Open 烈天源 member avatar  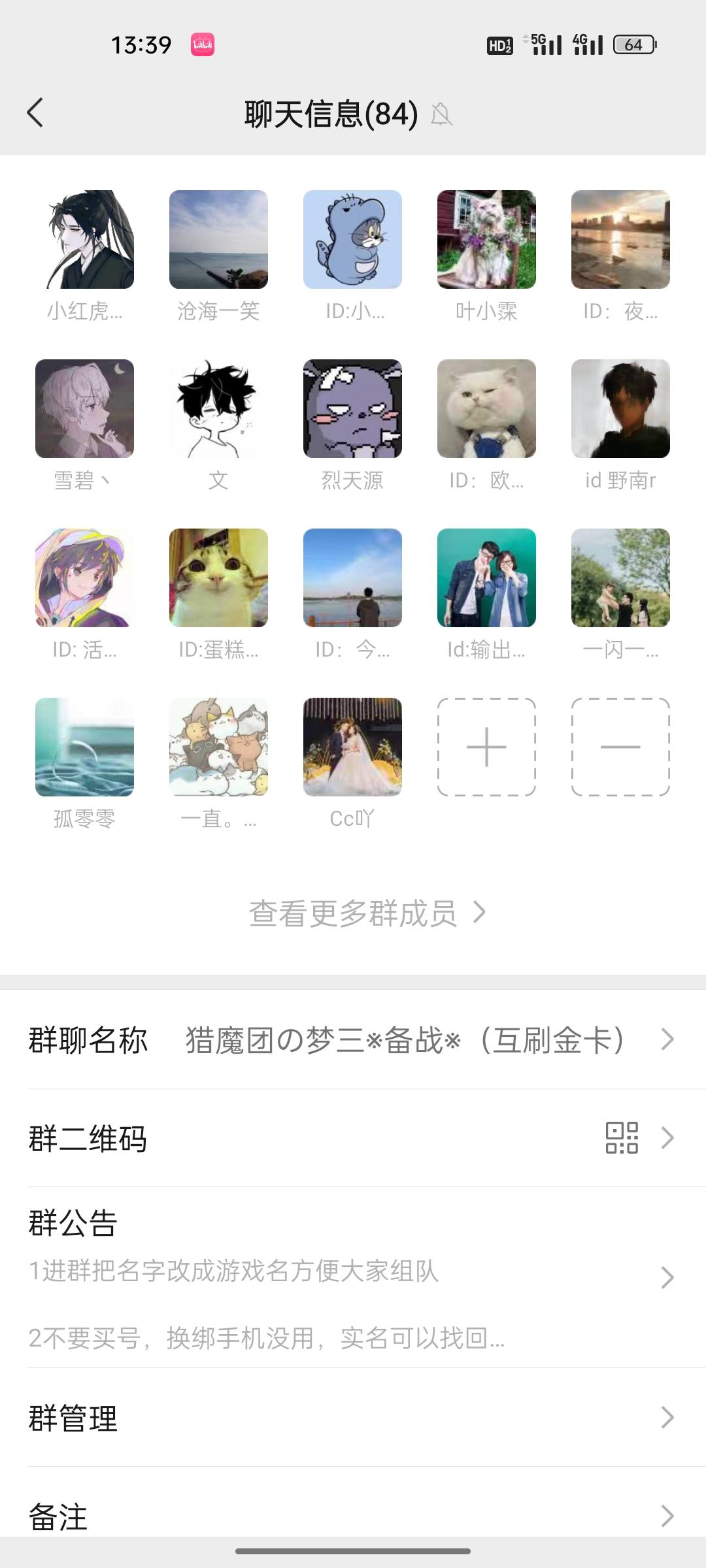coord(352,409)
